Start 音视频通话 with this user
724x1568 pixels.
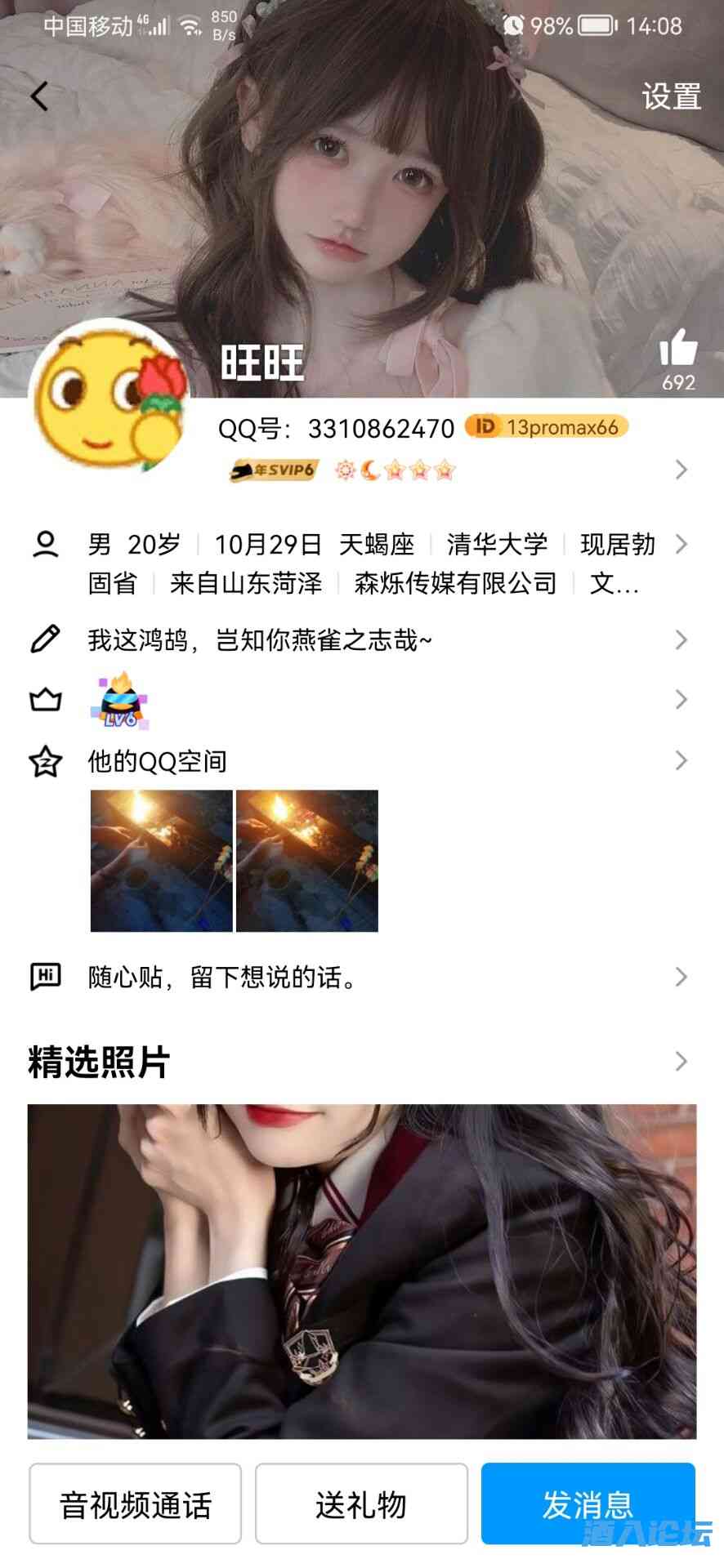click(136, 1504)
